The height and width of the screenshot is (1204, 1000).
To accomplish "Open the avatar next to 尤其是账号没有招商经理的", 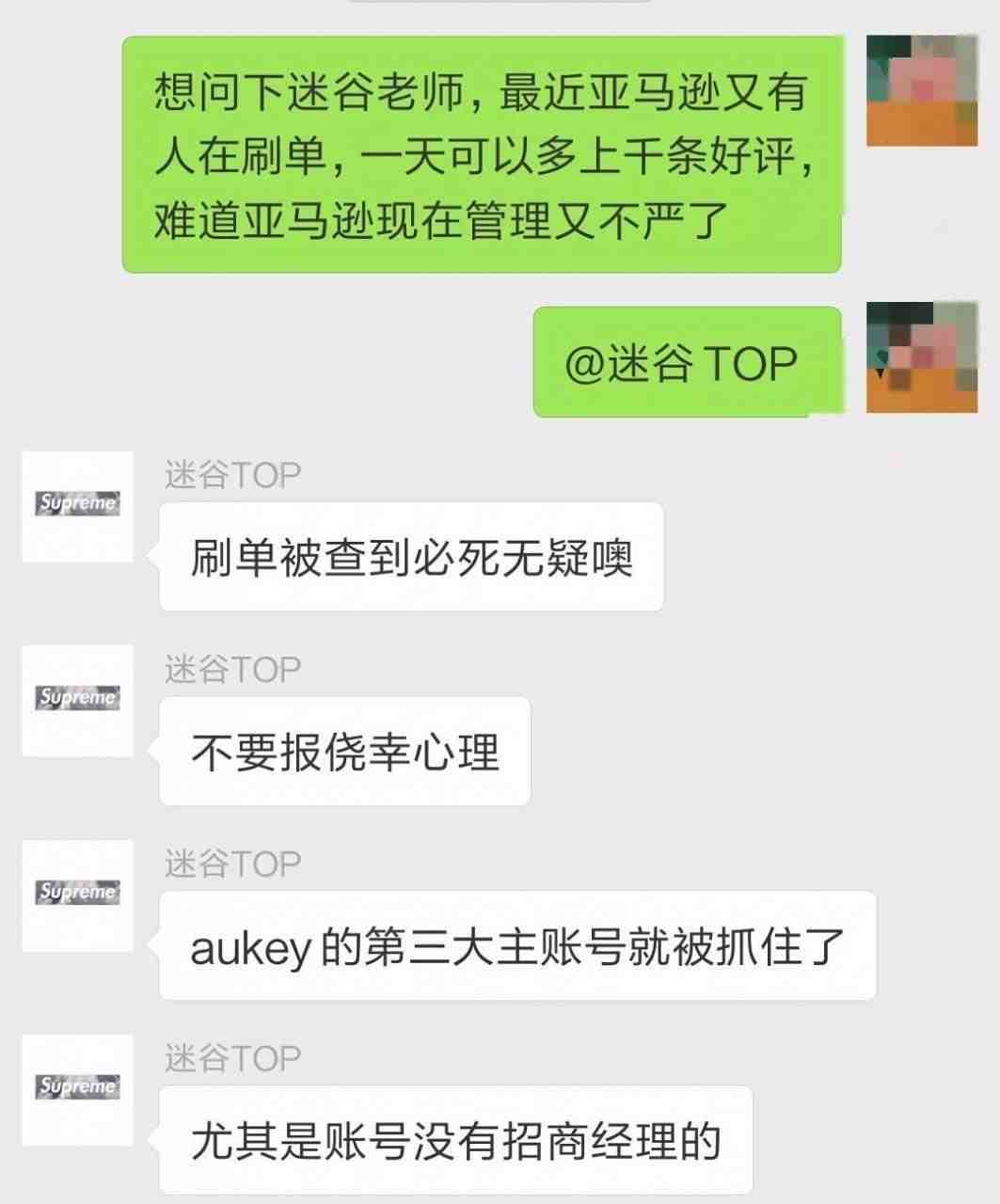I will coord(77,1089).
